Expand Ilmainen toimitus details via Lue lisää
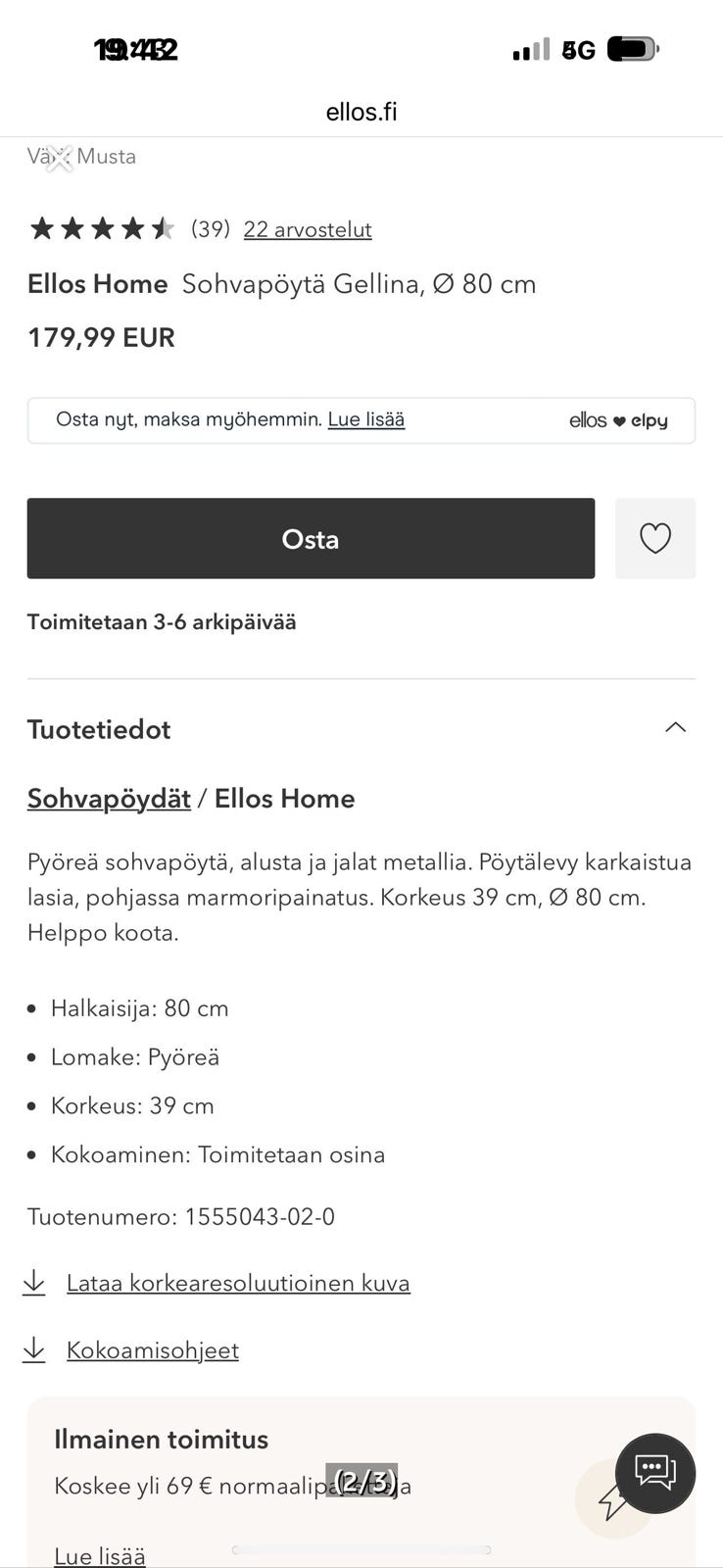This screenshot has height=1568, width=723. pyautogui.click(x=99, y=1554)
